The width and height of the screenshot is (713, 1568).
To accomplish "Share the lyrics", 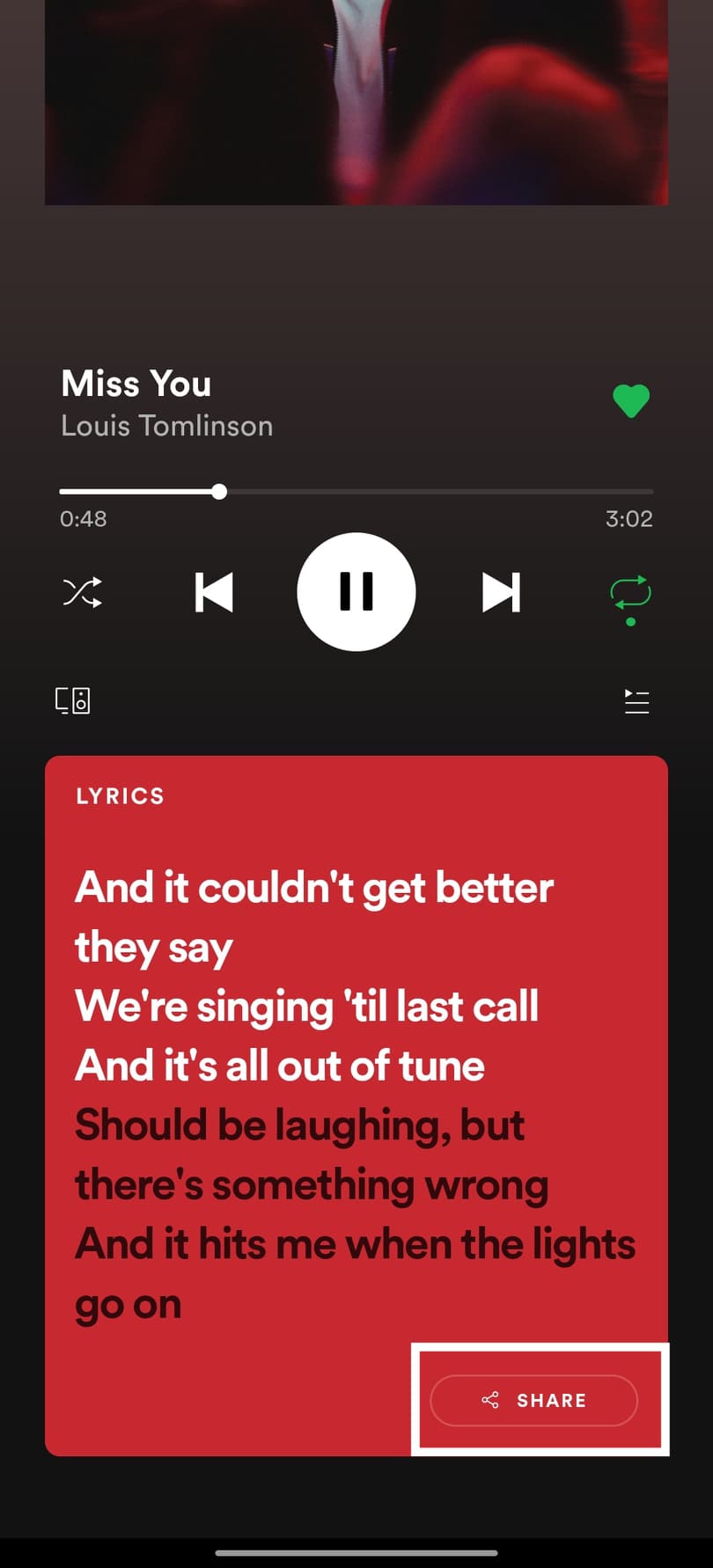I will click(x=533, y=1400).
